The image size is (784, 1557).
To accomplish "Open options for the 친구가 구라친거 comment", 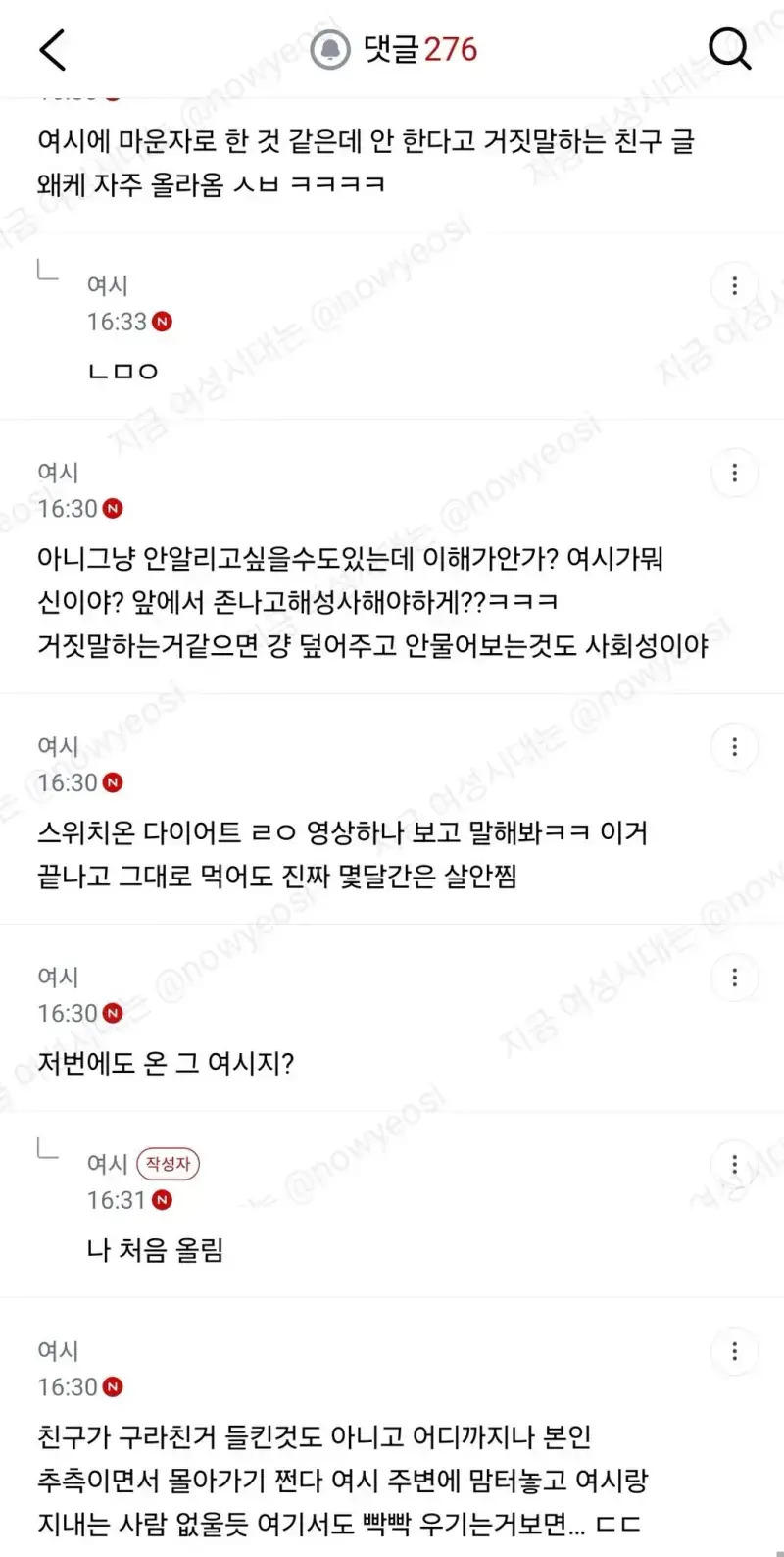I will click(735, 1352).
